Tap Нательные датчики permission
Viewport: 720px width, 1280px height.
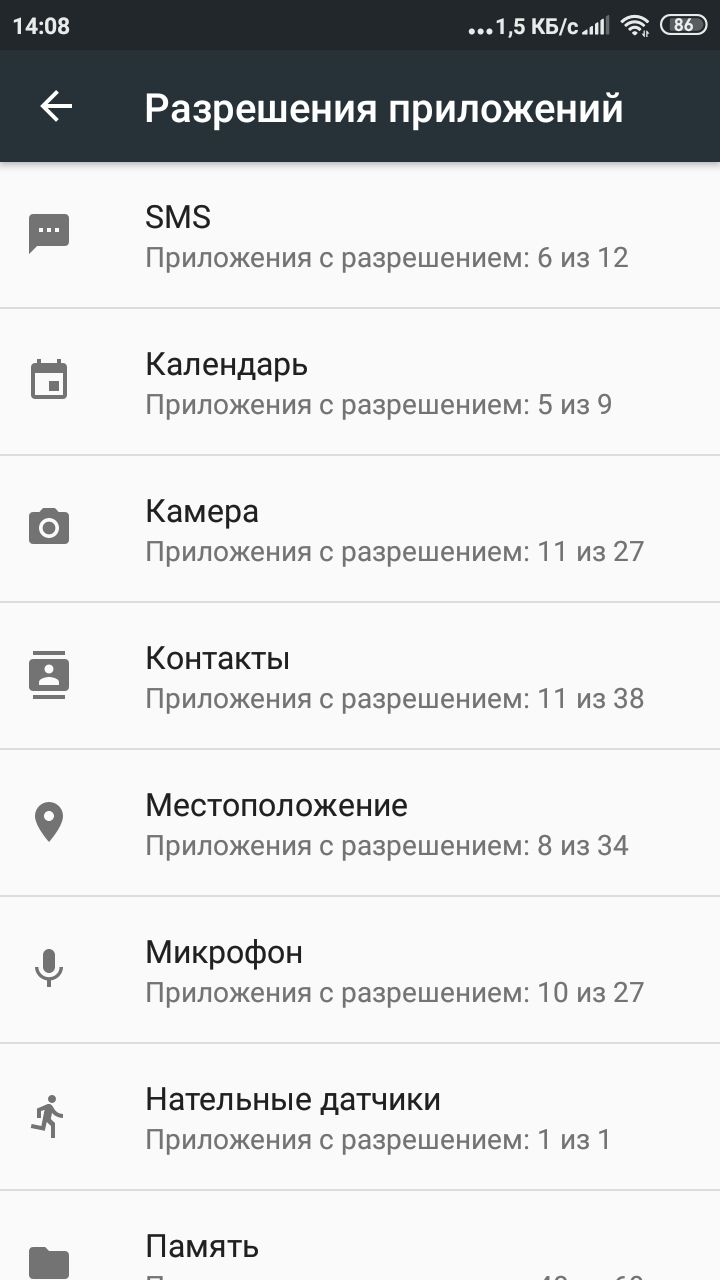(360, 1117)
